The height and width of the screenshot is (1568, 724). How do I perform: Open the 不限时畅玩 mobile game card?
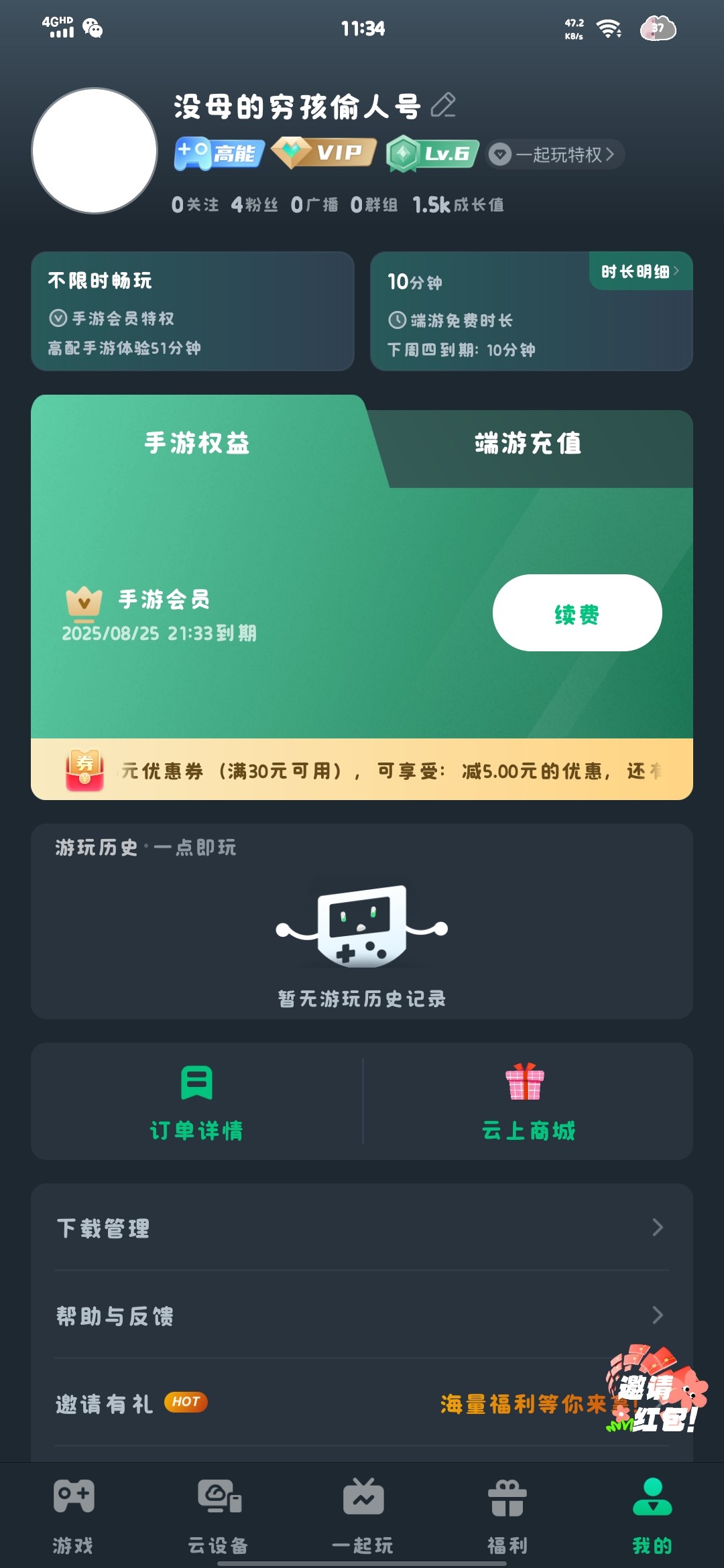tap(192, 312)
